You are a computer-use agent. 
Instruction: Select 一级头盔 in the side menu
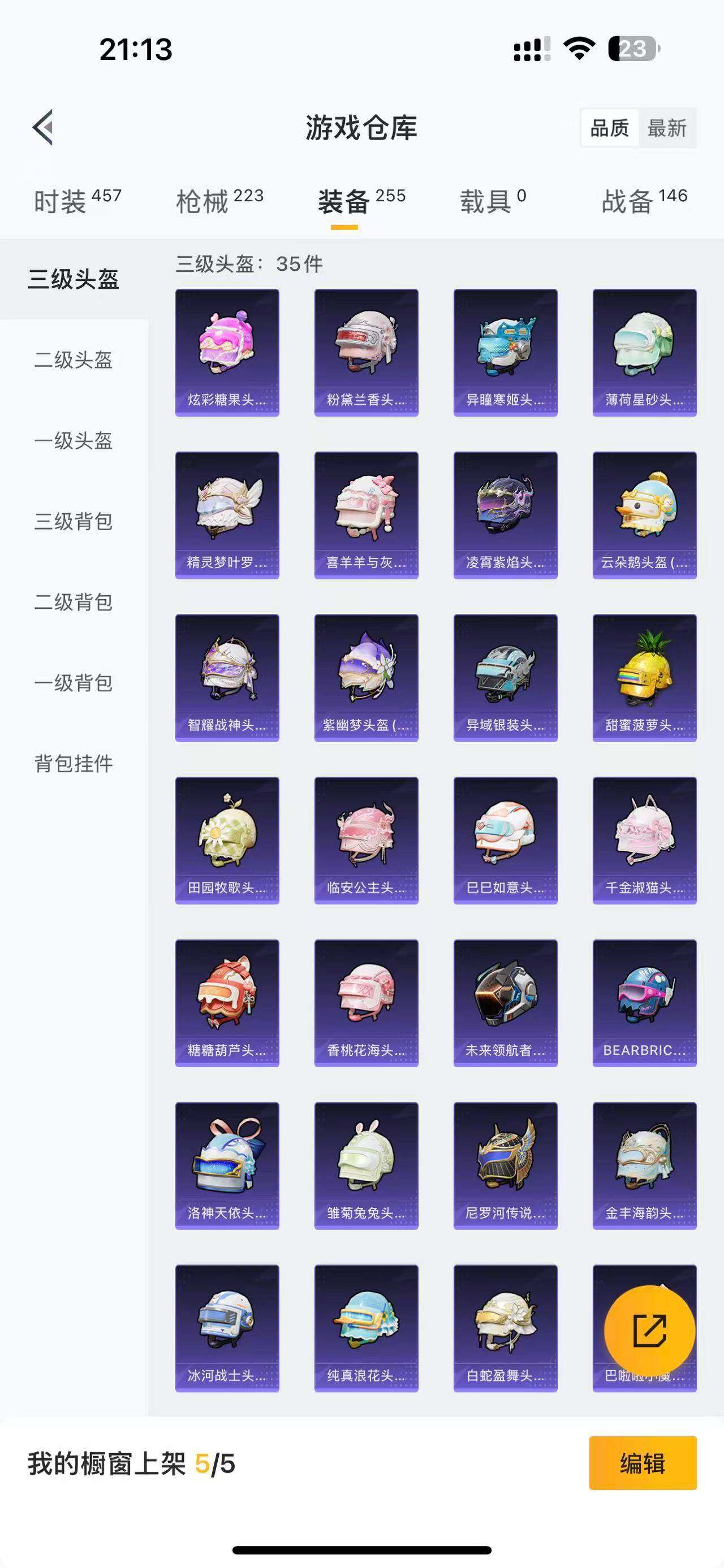click(x=74, y=441)
